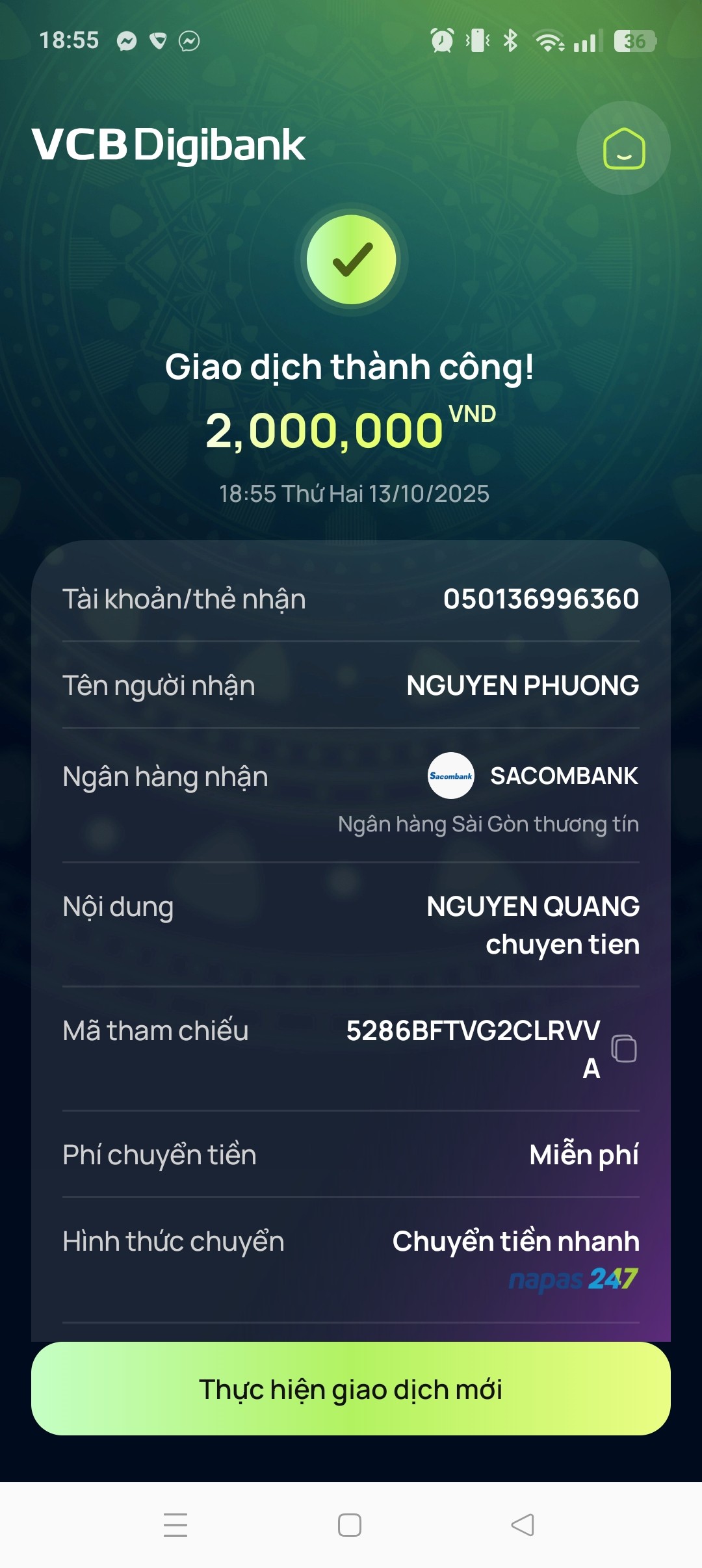The height and width of the screenshot is (1568, 702).
Task: Open the Digibot assistant icon
Action: 623,148
